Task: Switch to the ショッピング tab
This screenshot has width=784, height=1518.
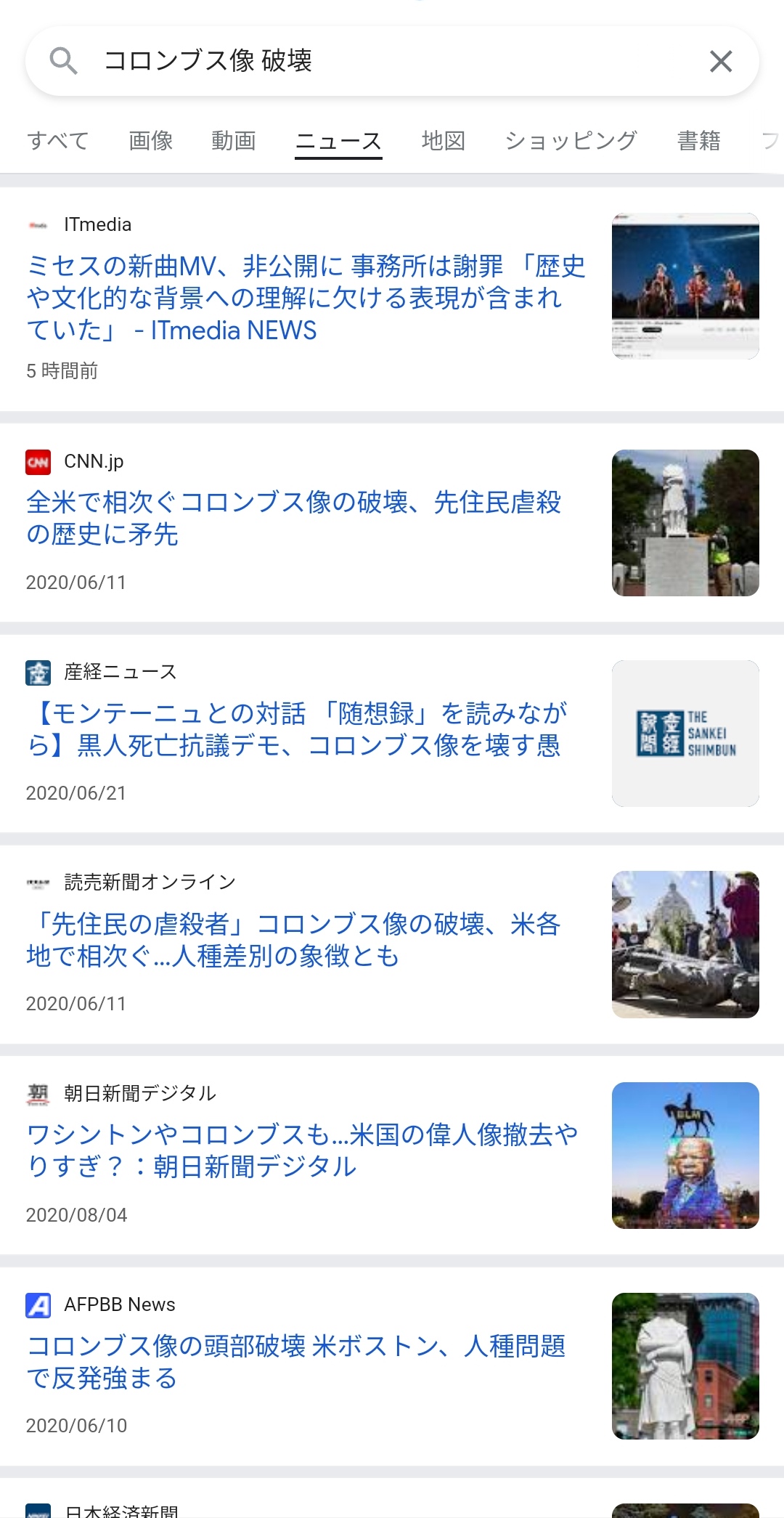Action: pyautogui.click(x=571, y=140)
